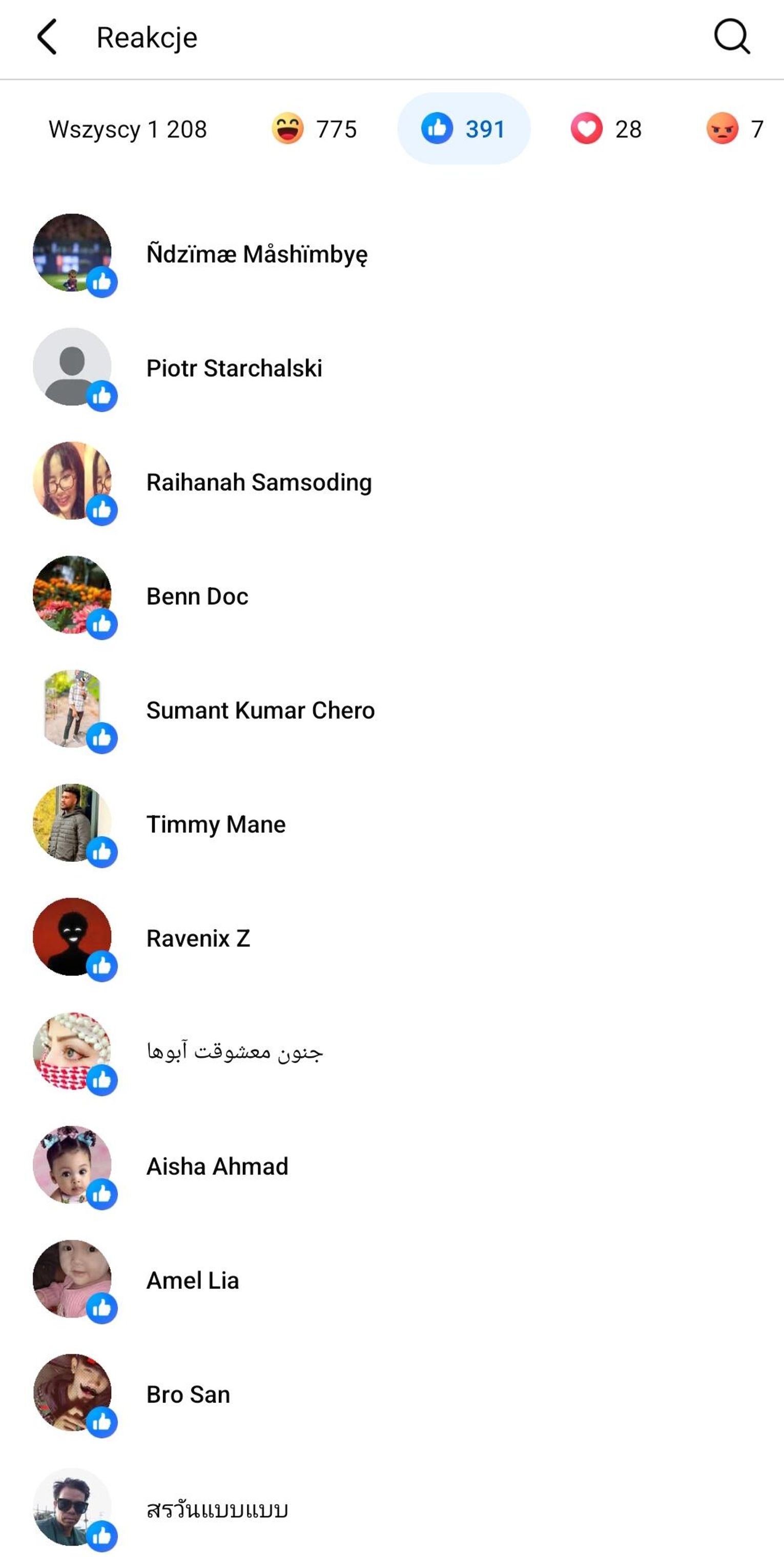
Task: Tap the Sumant Kumar Chero row
Action: 260,711
